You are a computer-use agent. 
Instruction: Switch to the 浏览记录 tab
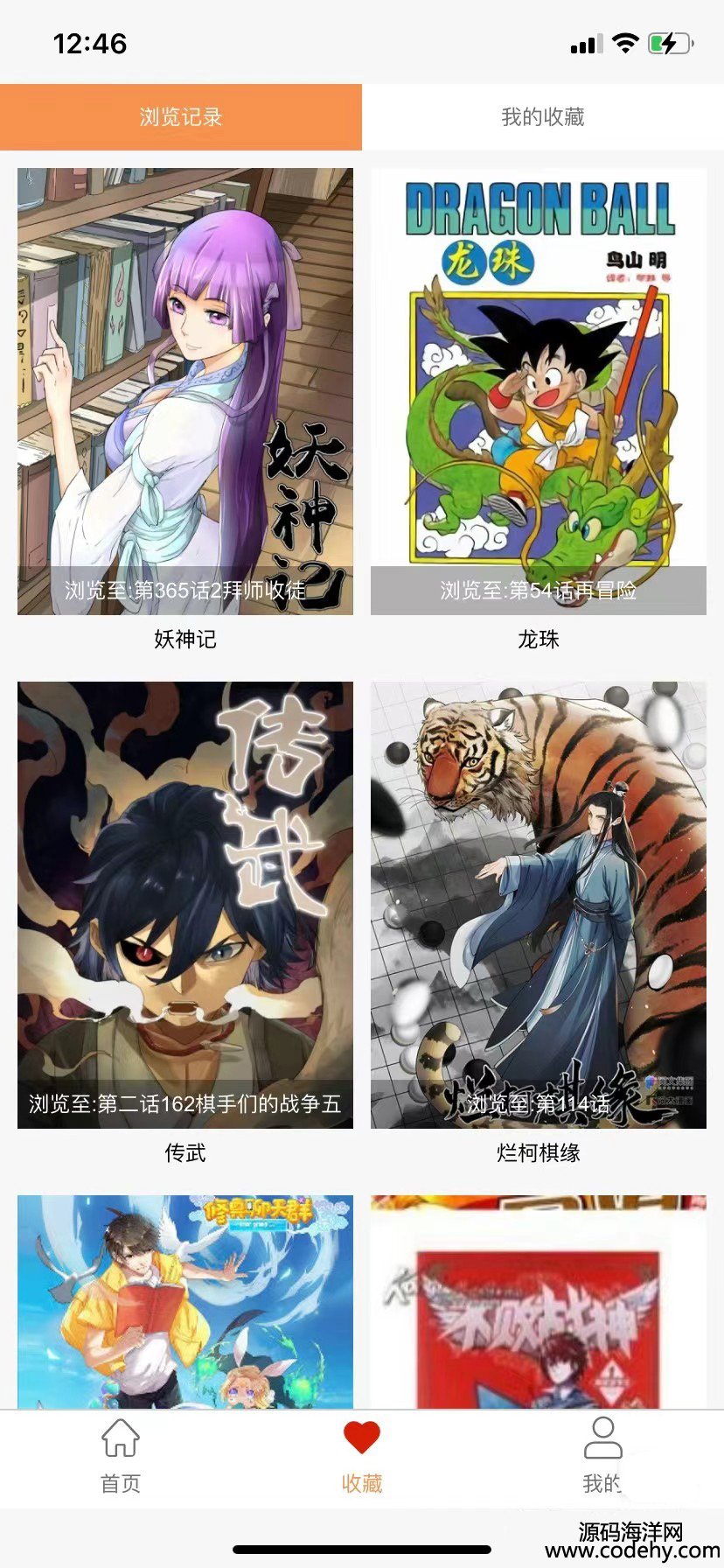click(x=181, y=117)
